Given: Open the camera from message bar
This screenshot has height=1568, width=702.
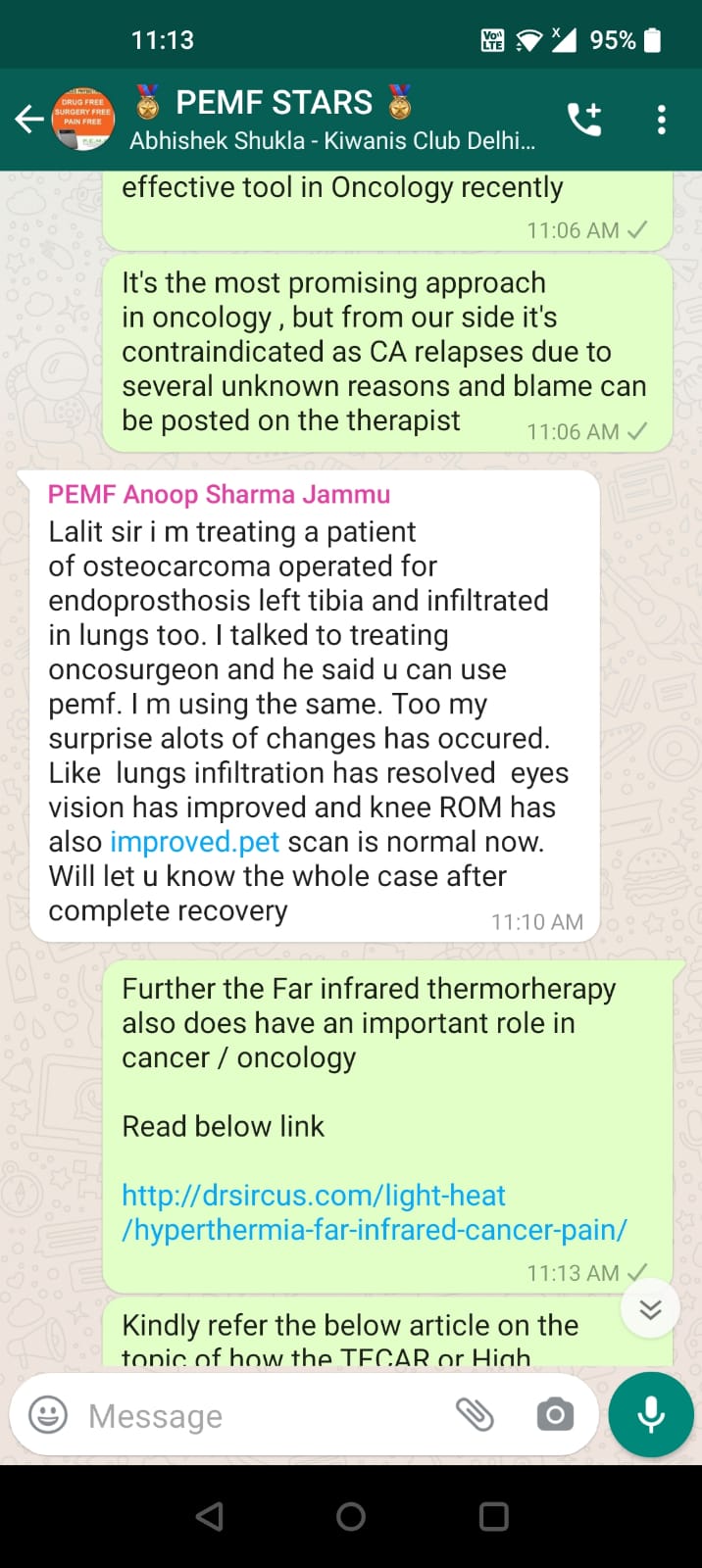Looking at the screenshot, I should pos(555,1415).
